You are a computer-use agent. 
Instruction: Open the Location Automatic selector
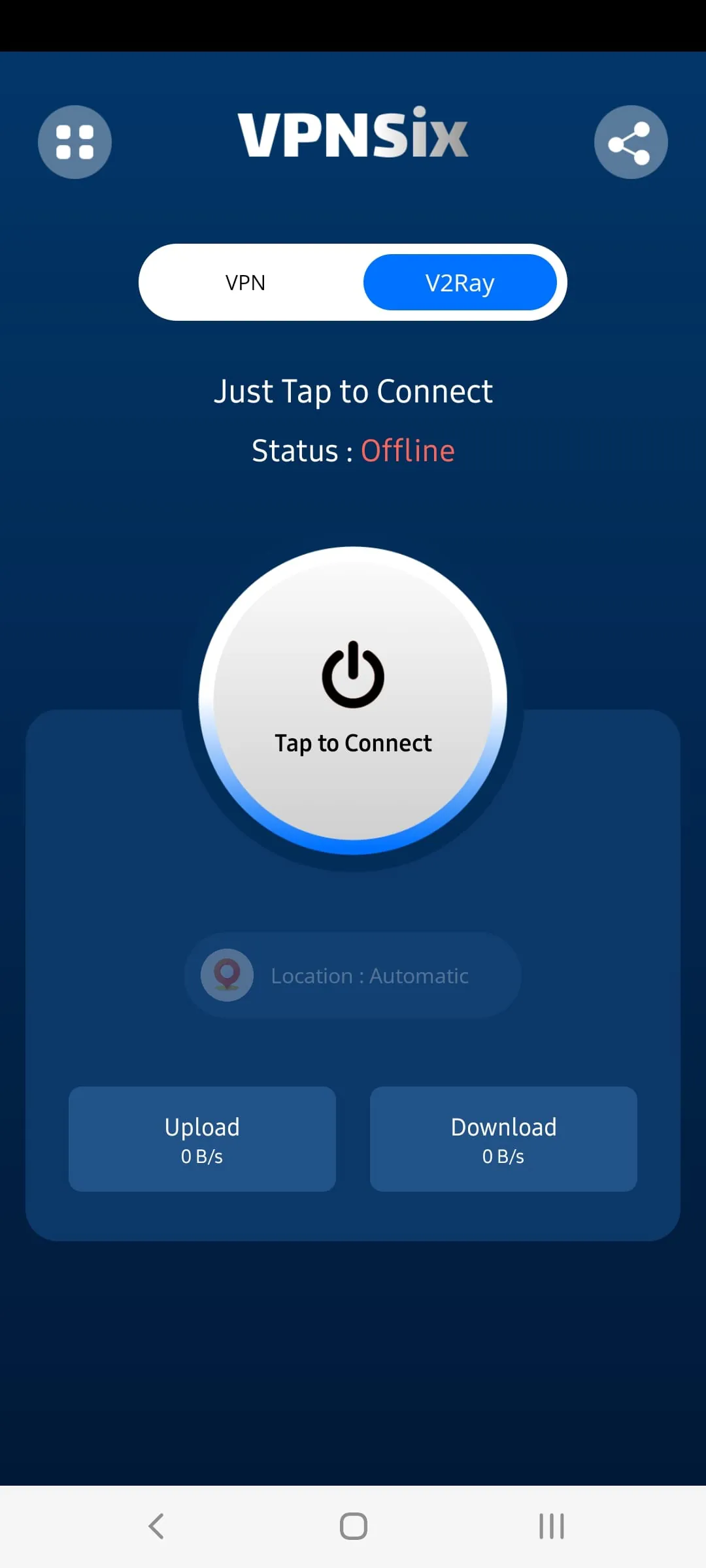[x=352, y=975]
